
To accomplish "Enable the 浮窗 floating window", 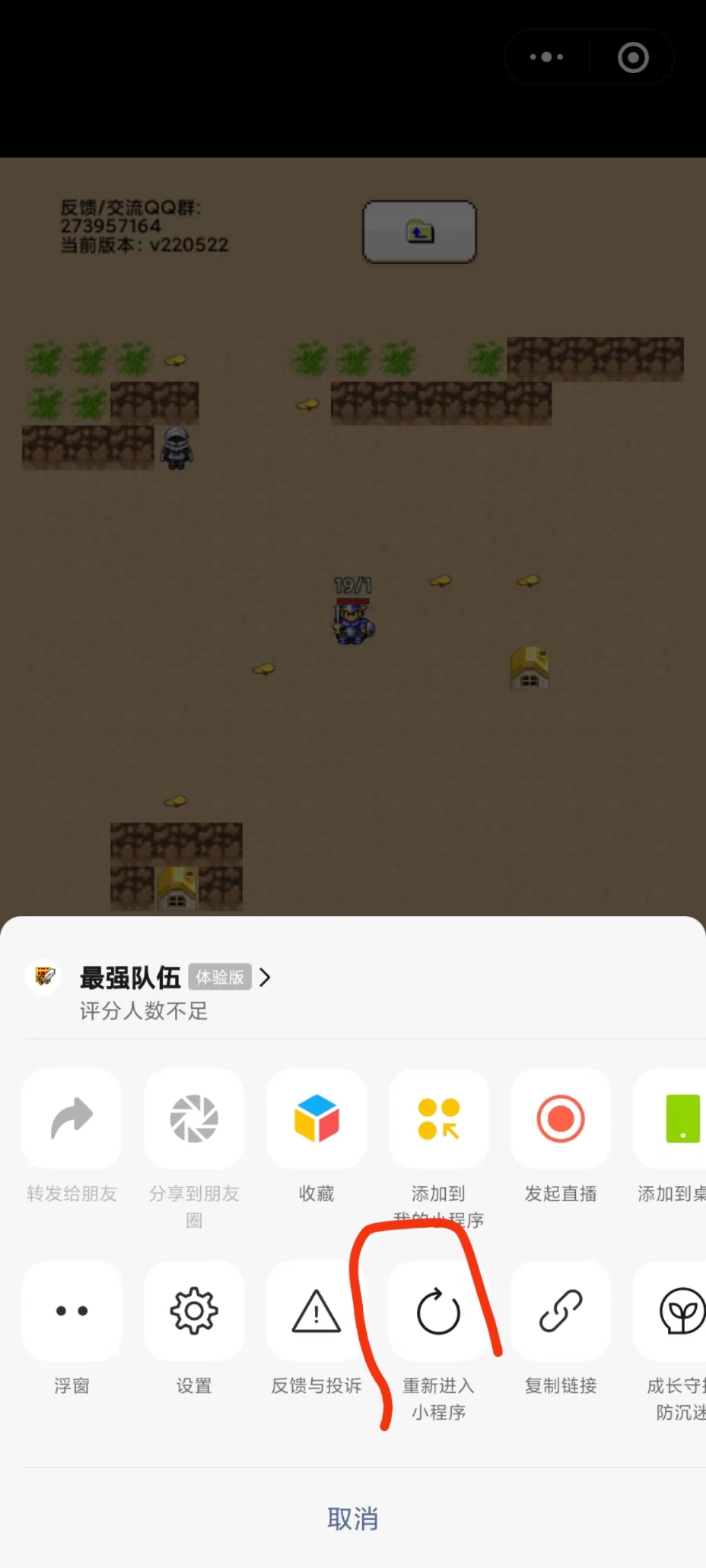I will pos(72,1311).
